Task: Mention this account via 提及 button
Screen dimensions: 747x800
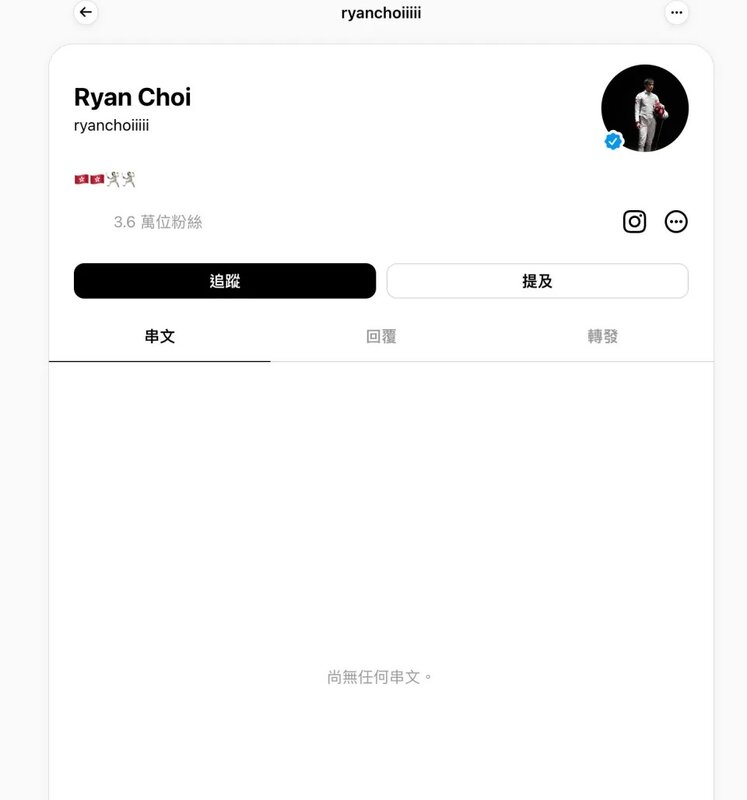Action: (537, 281)
